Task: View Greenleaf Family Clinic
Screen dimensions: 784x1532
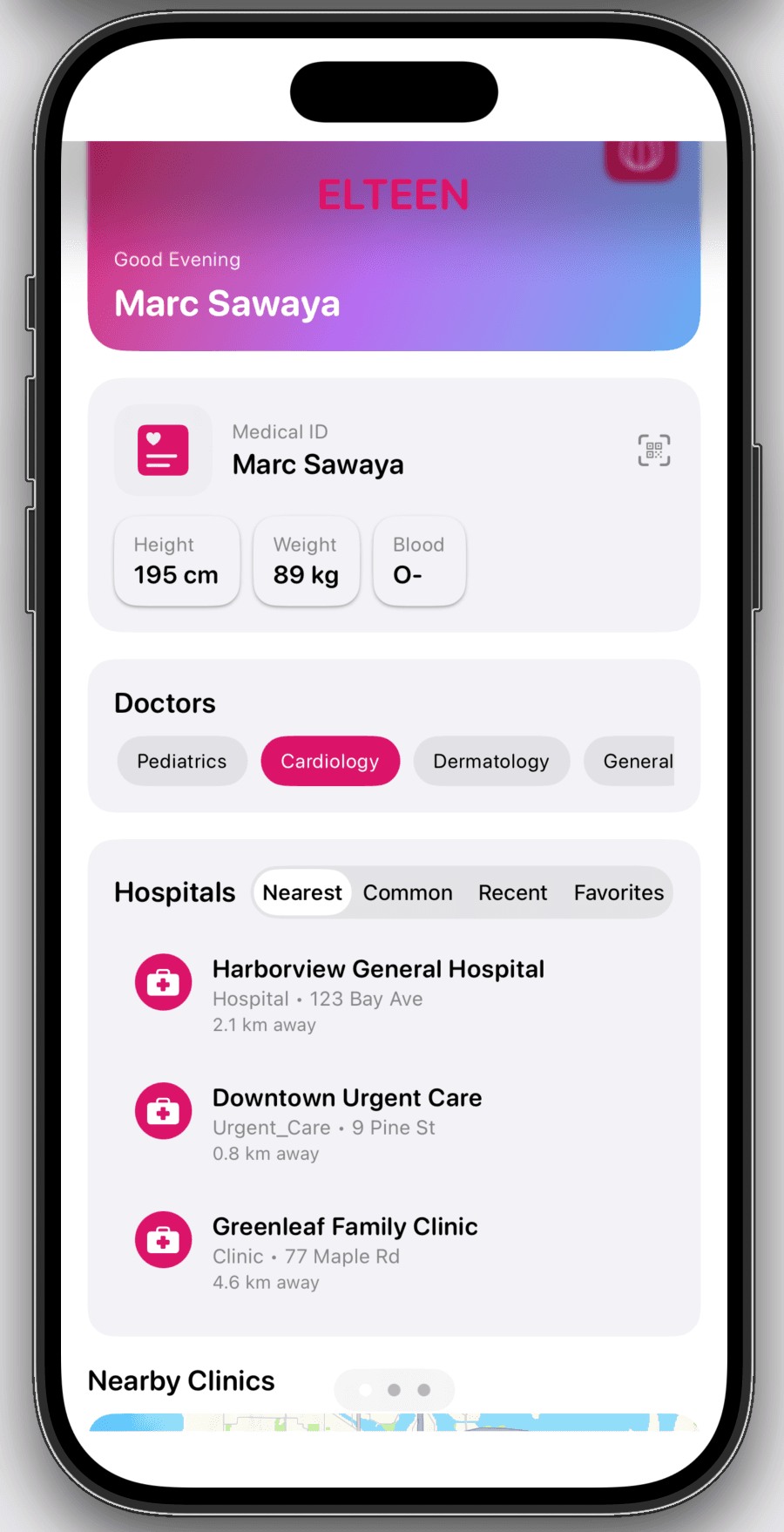Action: (345, 1228)
